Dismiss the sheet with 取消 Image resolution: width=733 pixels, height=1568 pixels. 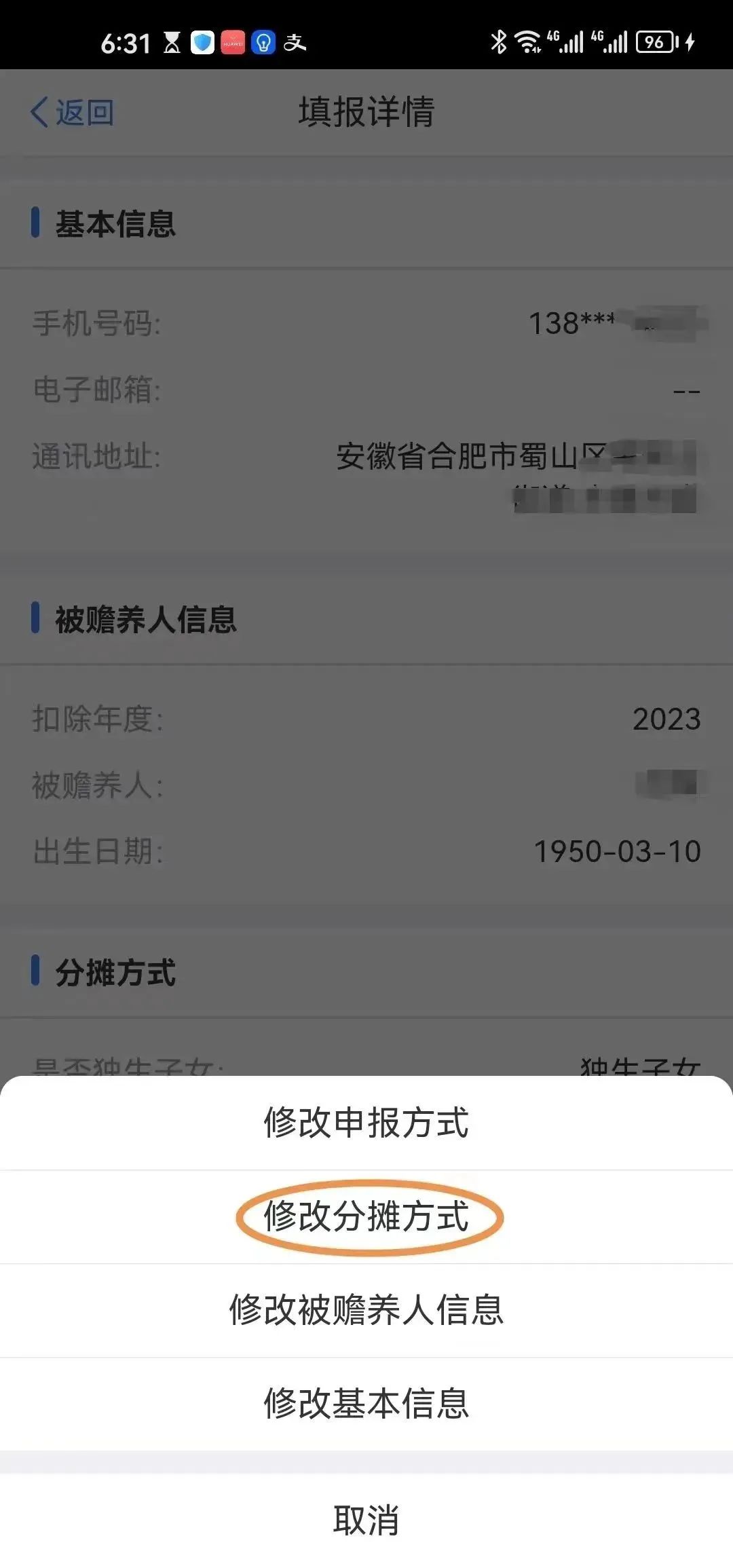point(366,1520)
